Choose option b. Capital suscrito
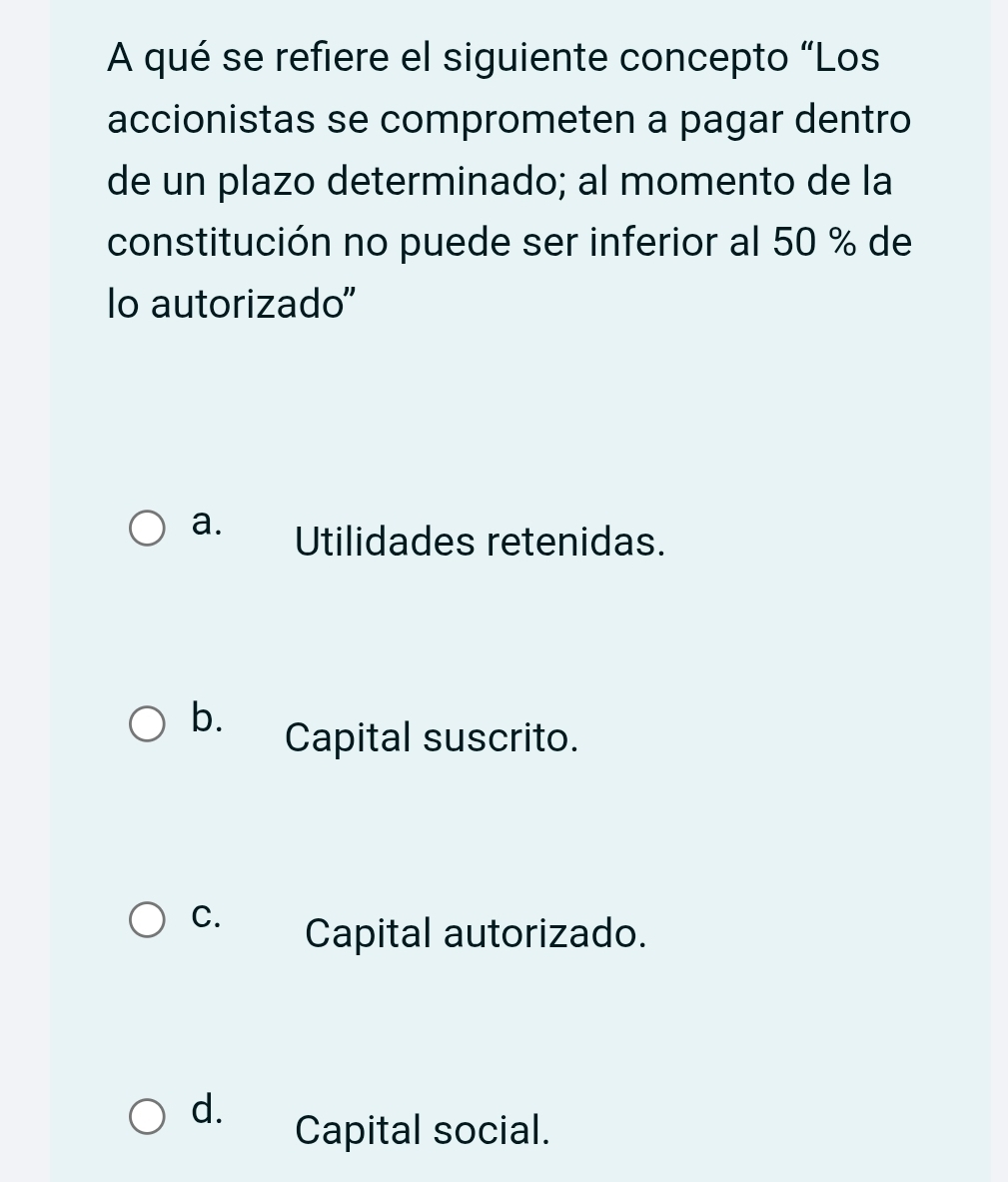This screenshot has height=1182, width=1008. (x=148, y=725)
